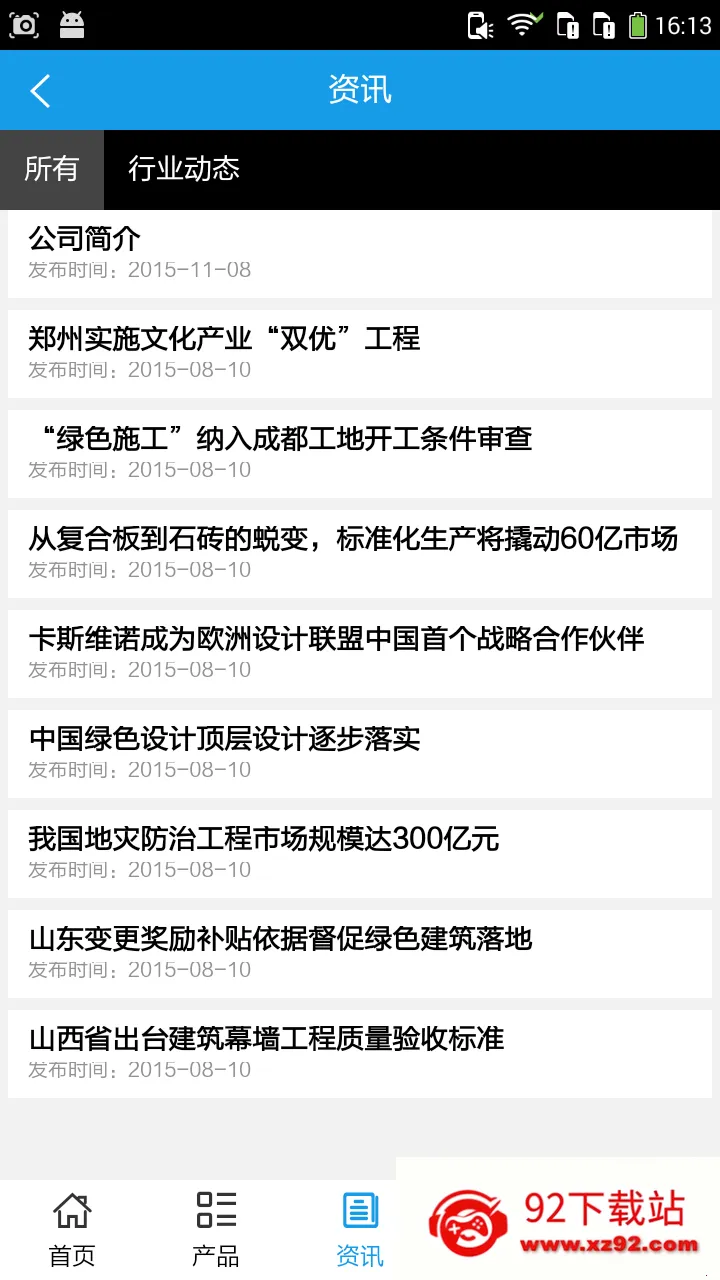
Task: Go back using the top arrow
Action: tap(40, 91)
